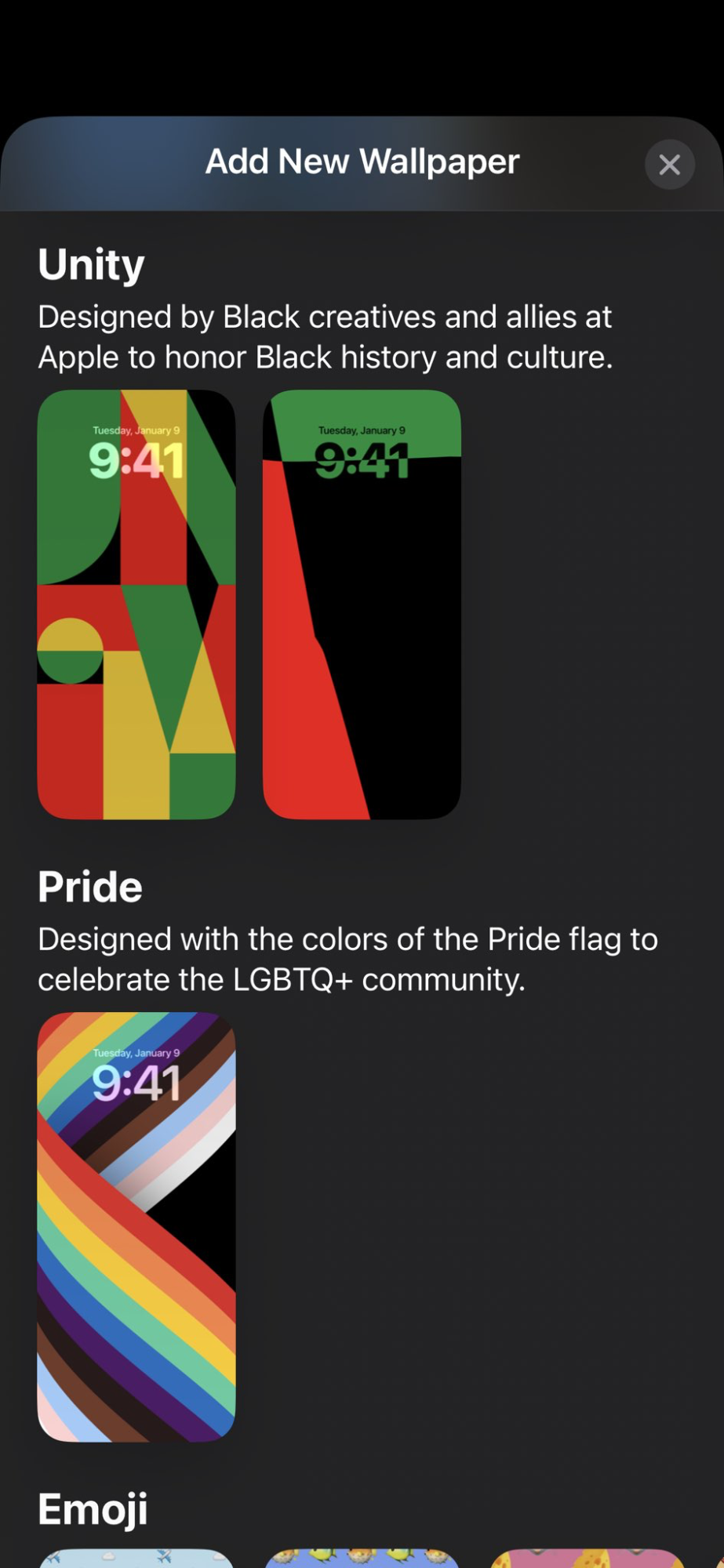Pick the light blue airplane Emoji wallpaper

pos(136,1558)
